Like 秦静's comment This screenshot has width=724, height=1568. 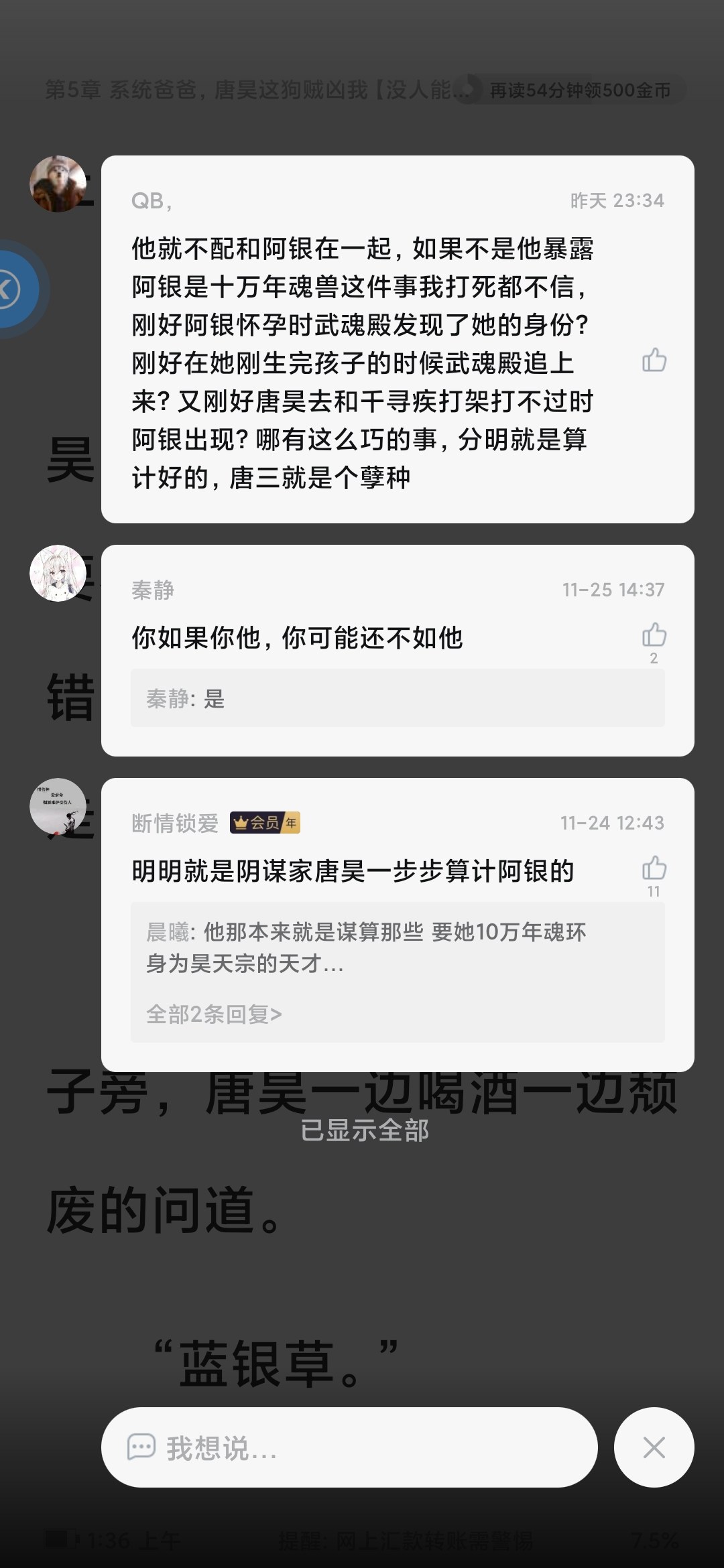(x=654, y=635)
